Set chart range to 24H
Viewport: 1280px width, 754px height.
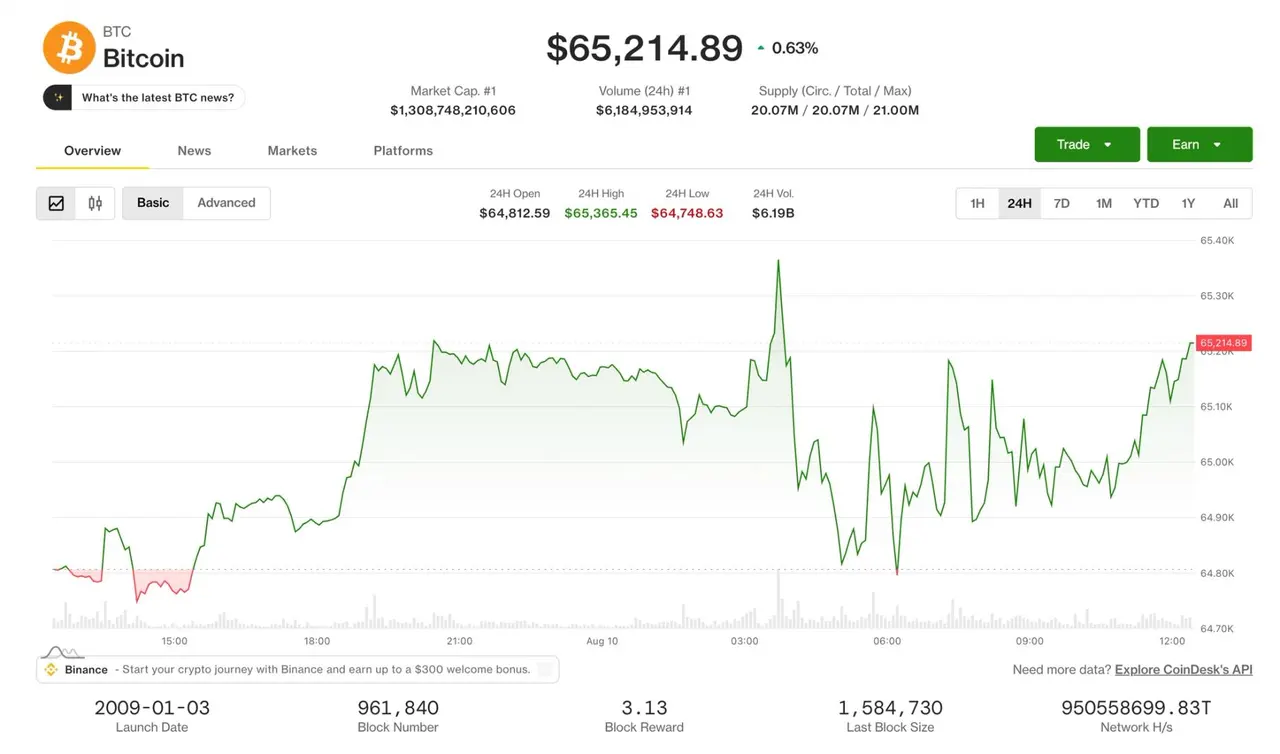(1019, 203)
